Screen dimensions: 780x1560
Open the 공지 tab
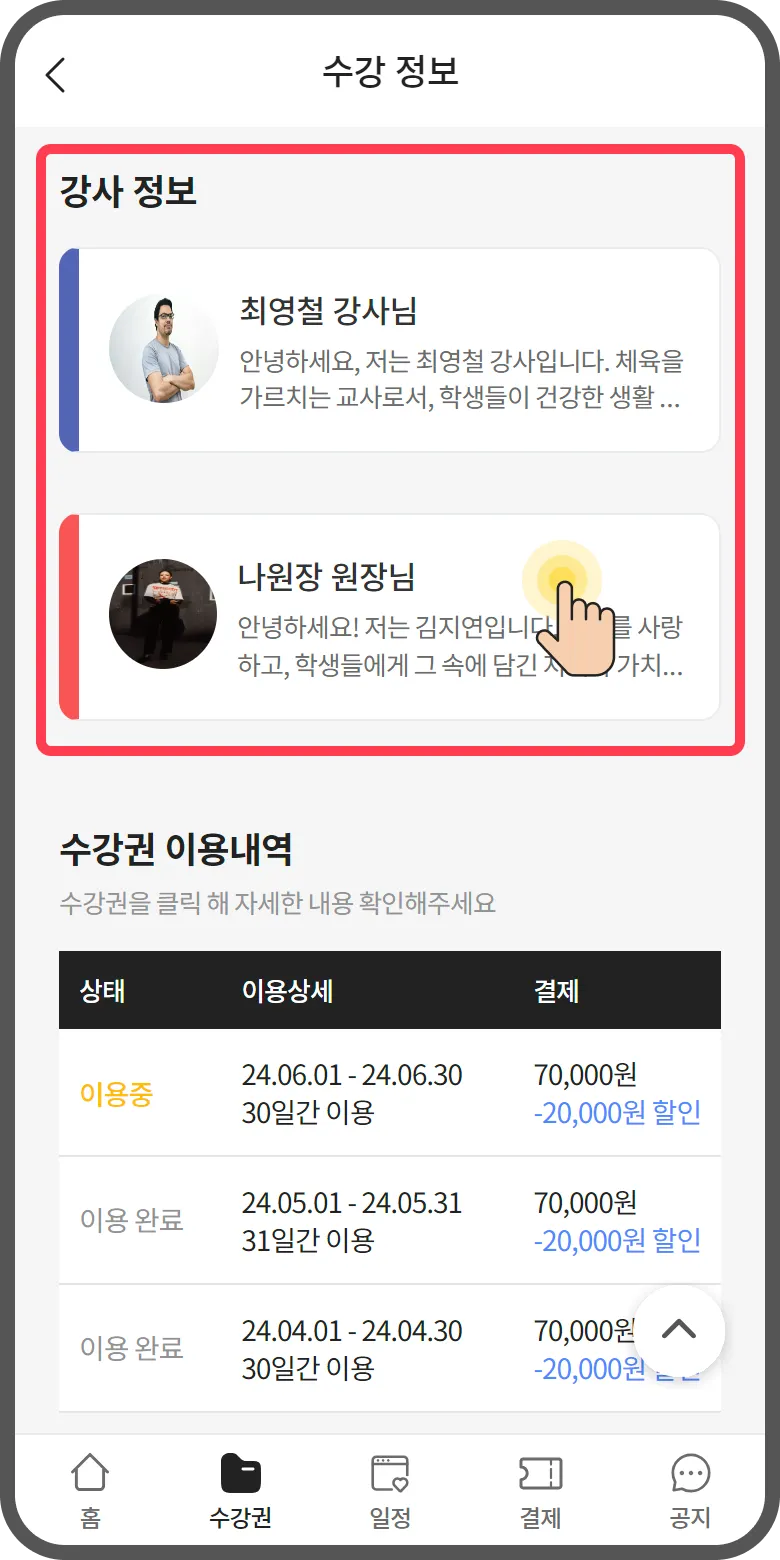[690, 1490]
